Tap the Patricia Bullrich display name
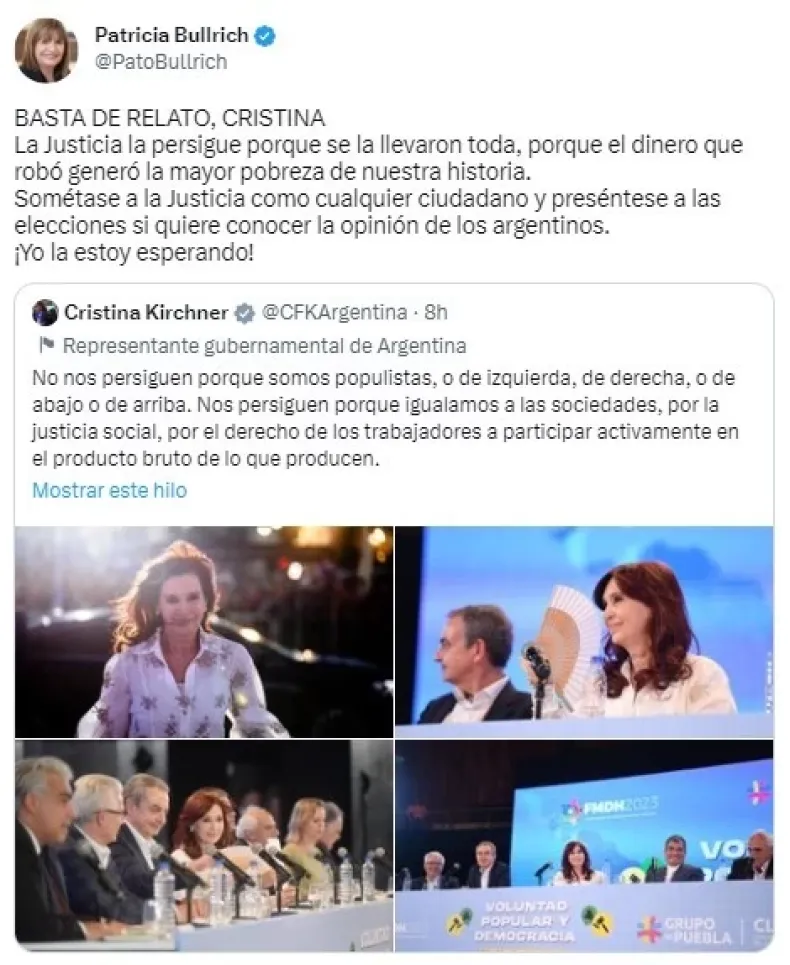Image resolution: width=790 pixels, height=965 pixels. [172, 35]
